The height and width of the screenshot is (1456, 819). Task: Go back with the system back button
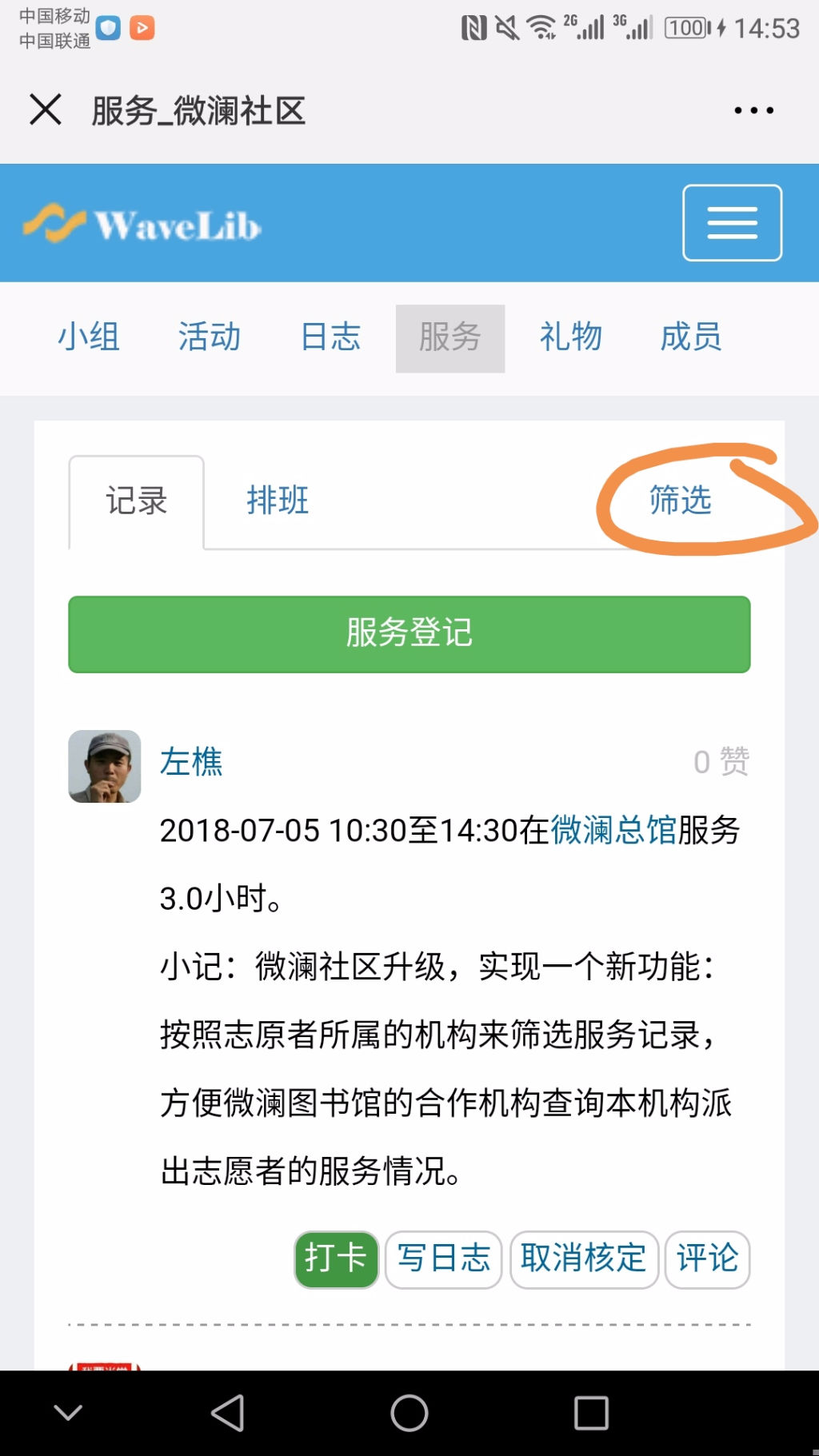tap(228, 1413)
